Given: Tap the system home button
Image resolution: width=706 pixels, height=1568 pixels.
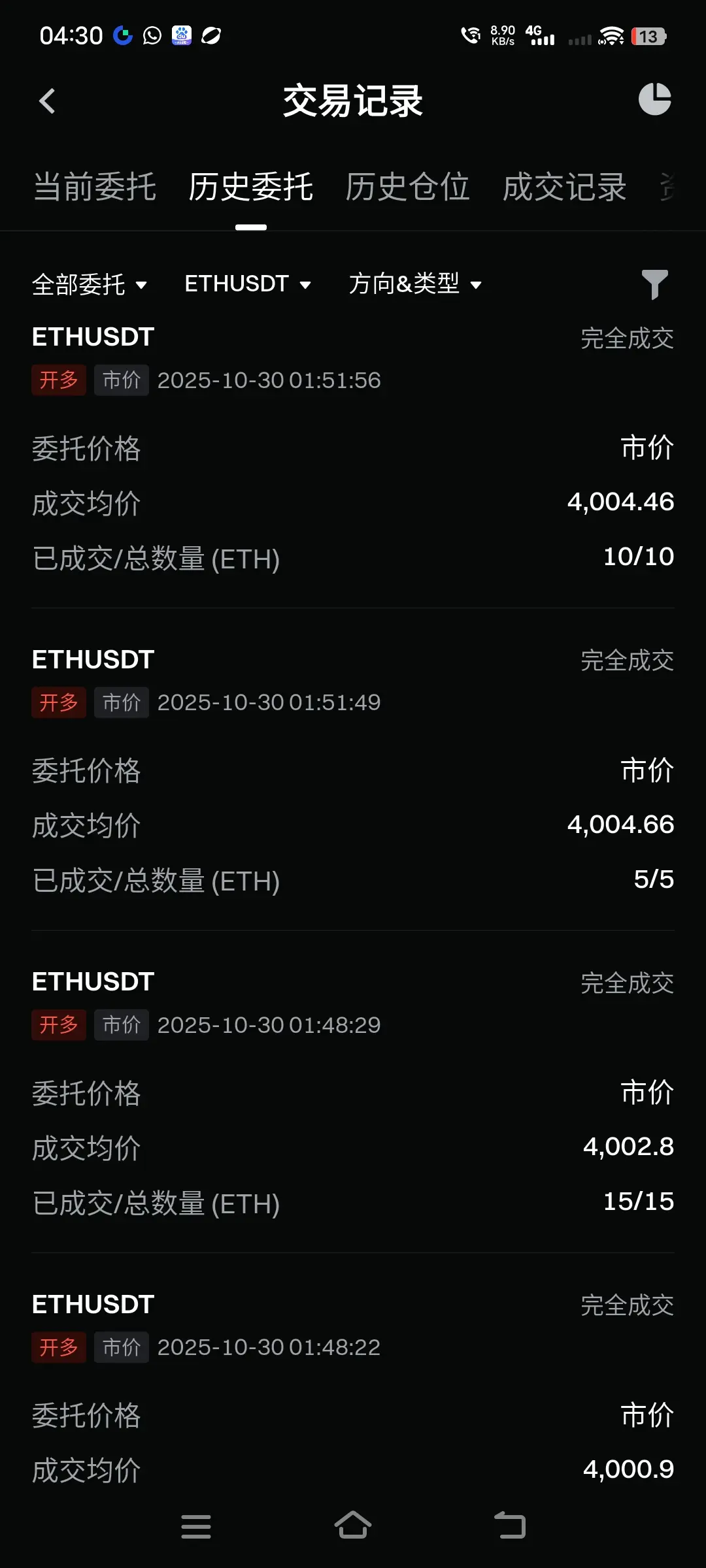Looking at the screenshot, I should [353, 1526].
